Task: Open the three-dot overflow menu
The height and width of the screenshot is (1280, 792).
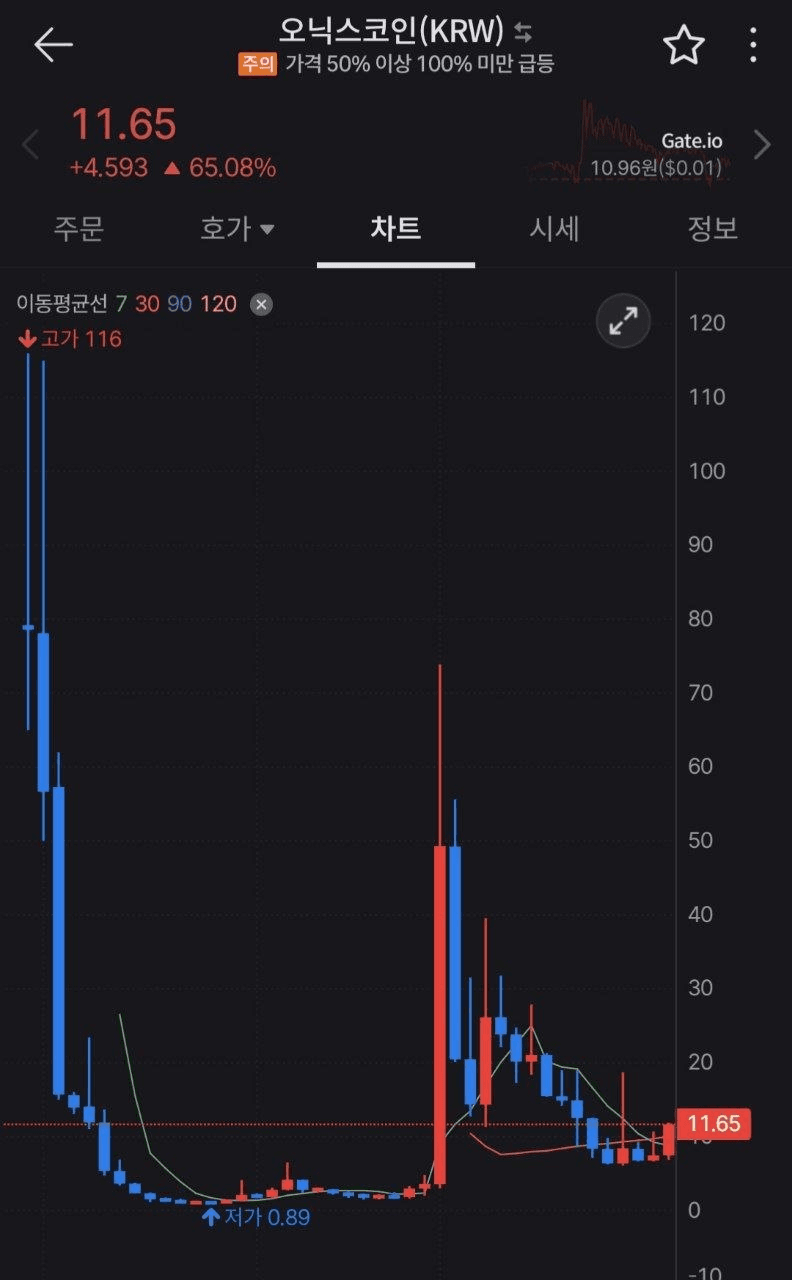Action: point(754,45)
